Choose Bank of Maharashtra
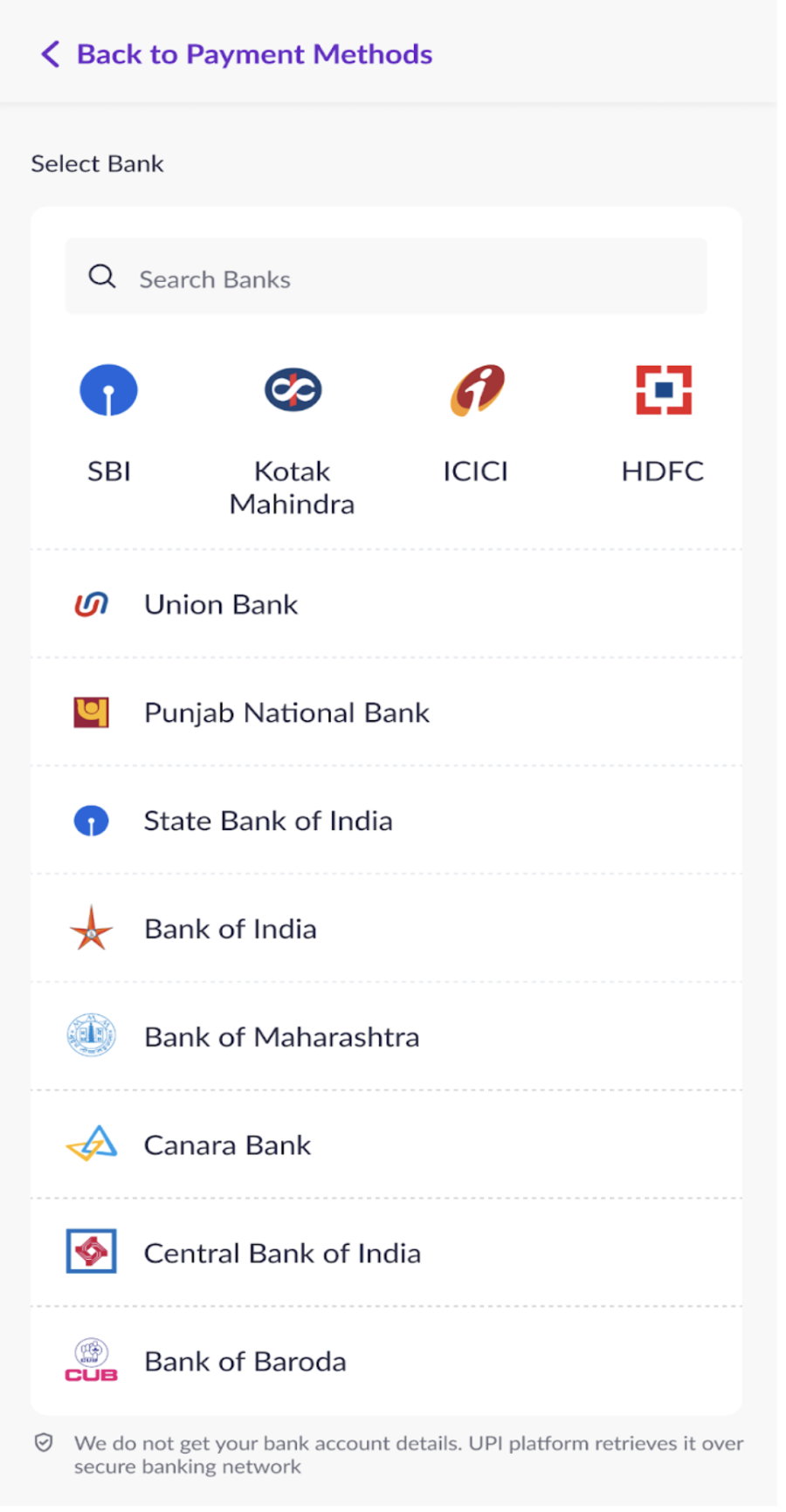786x1512 pixels. (281, 1037)
